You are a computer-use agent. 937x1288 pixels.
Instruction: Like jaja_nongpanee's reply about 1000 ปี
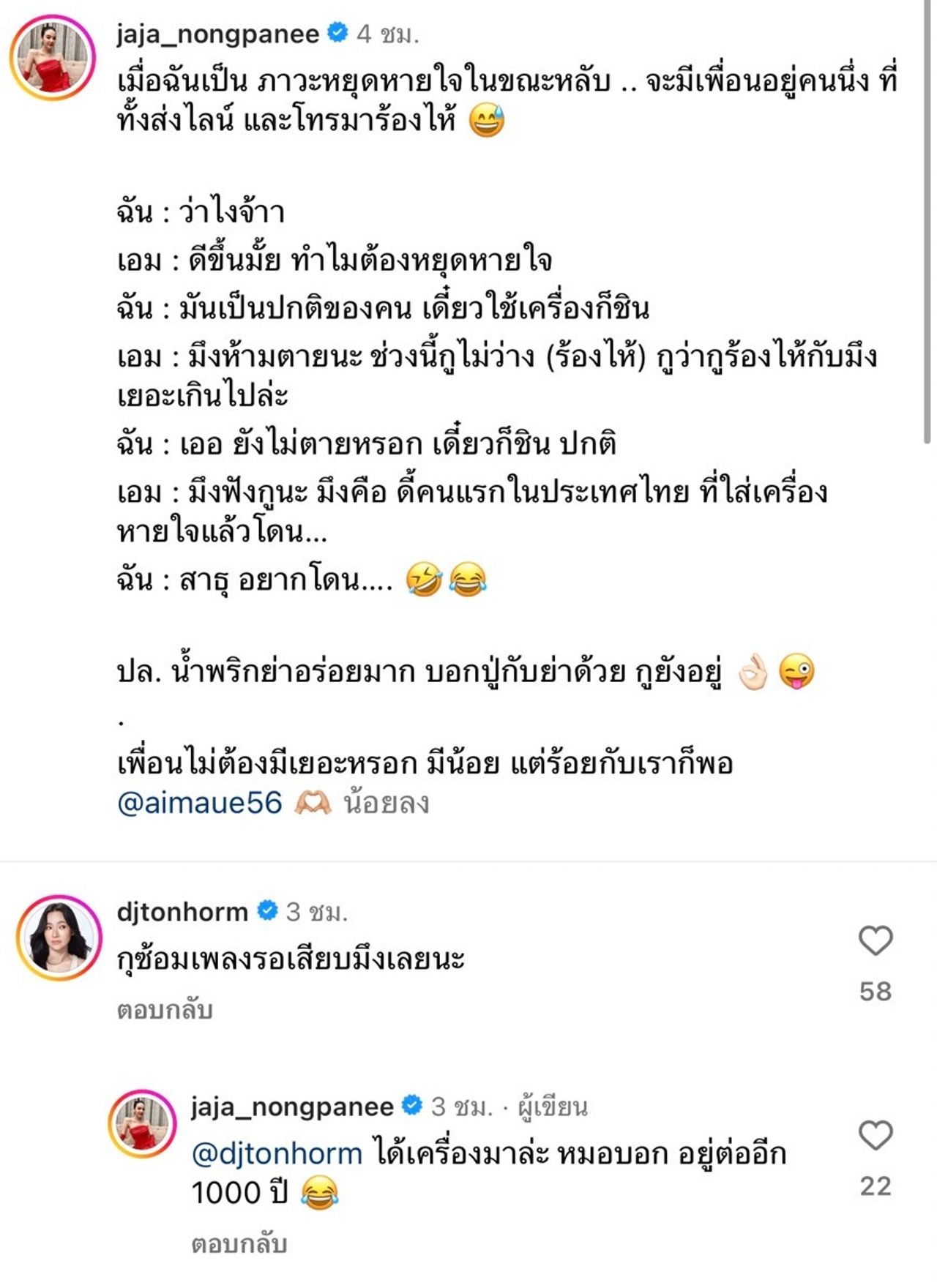click(875, 1136)
